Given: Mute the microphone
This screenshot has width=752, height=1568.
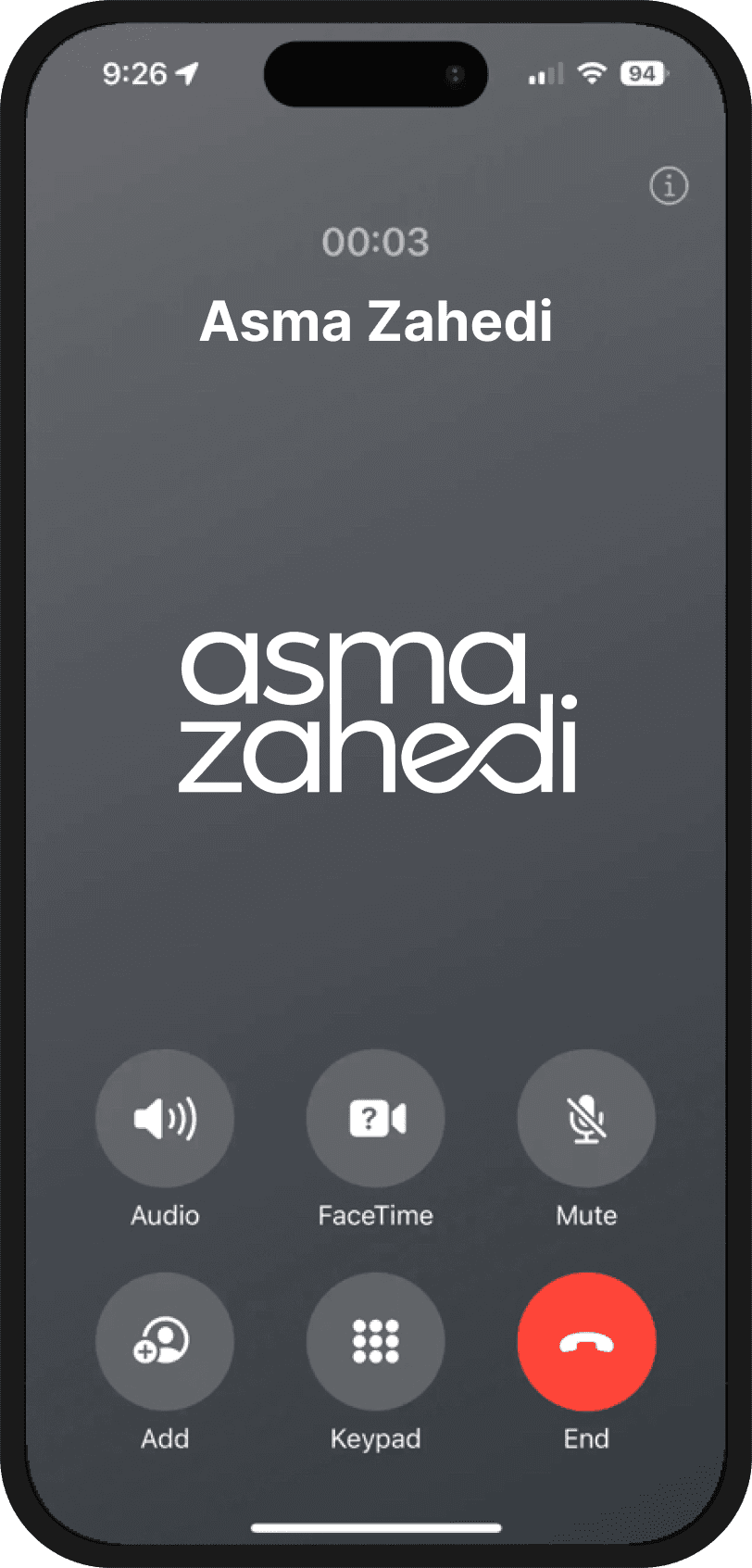Looking at the screenshot, I should [586, 1118].
